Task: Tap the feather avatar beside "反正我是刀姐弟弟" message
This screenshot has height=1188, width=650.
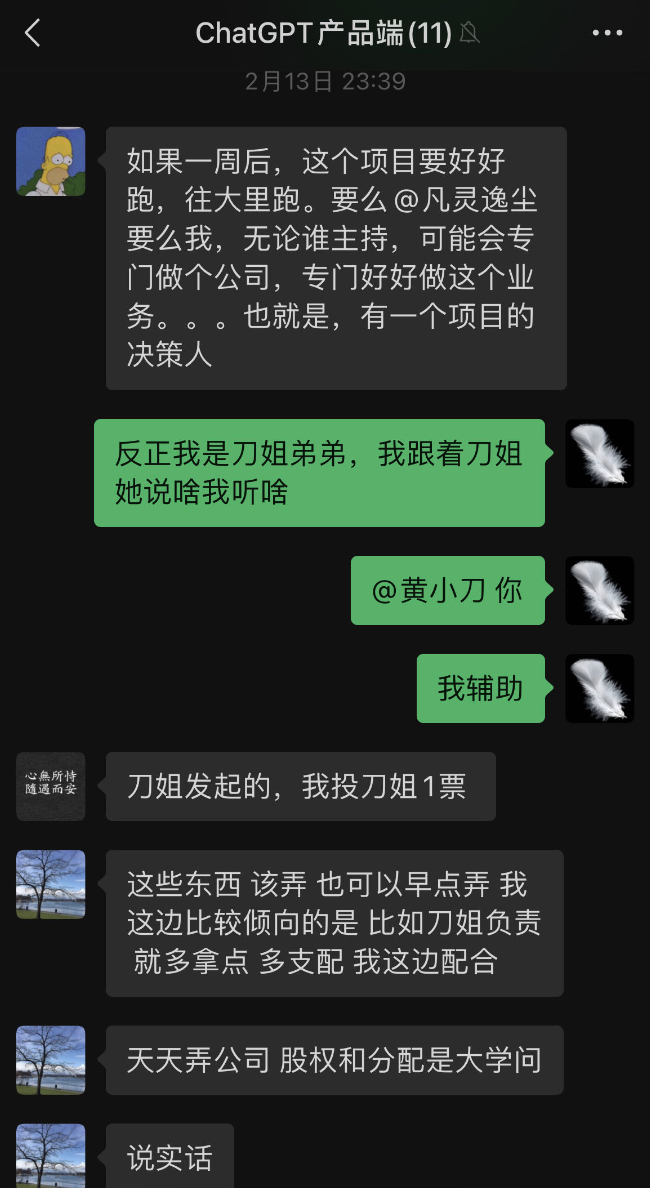Action: pos(599,454)
